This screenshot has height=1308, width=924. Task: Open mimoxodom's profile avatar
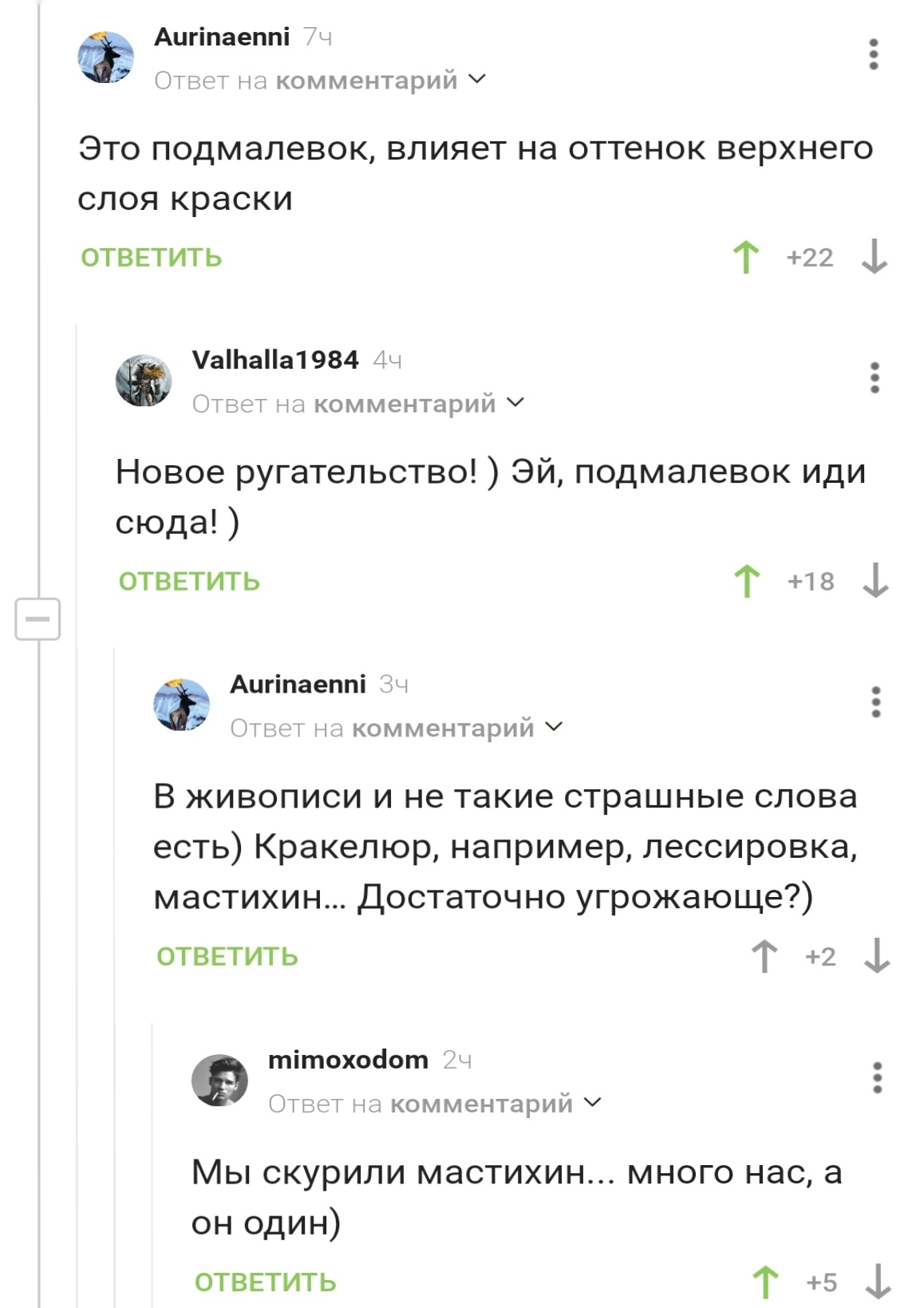click(219, 1081)
